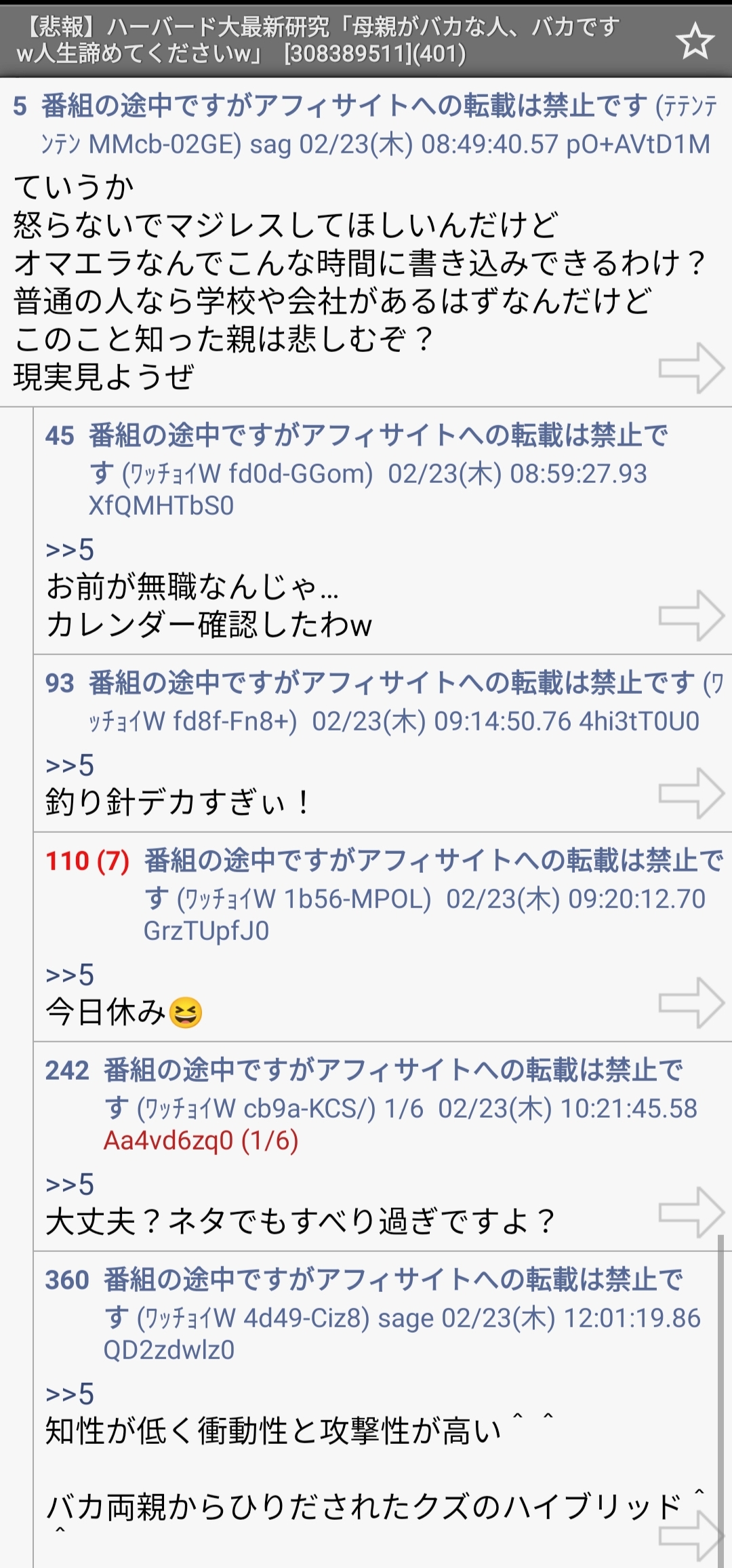Tap the reply arrow on post 242
This screenshot has height=1568, width=732.
click(x=691, y=1213)
